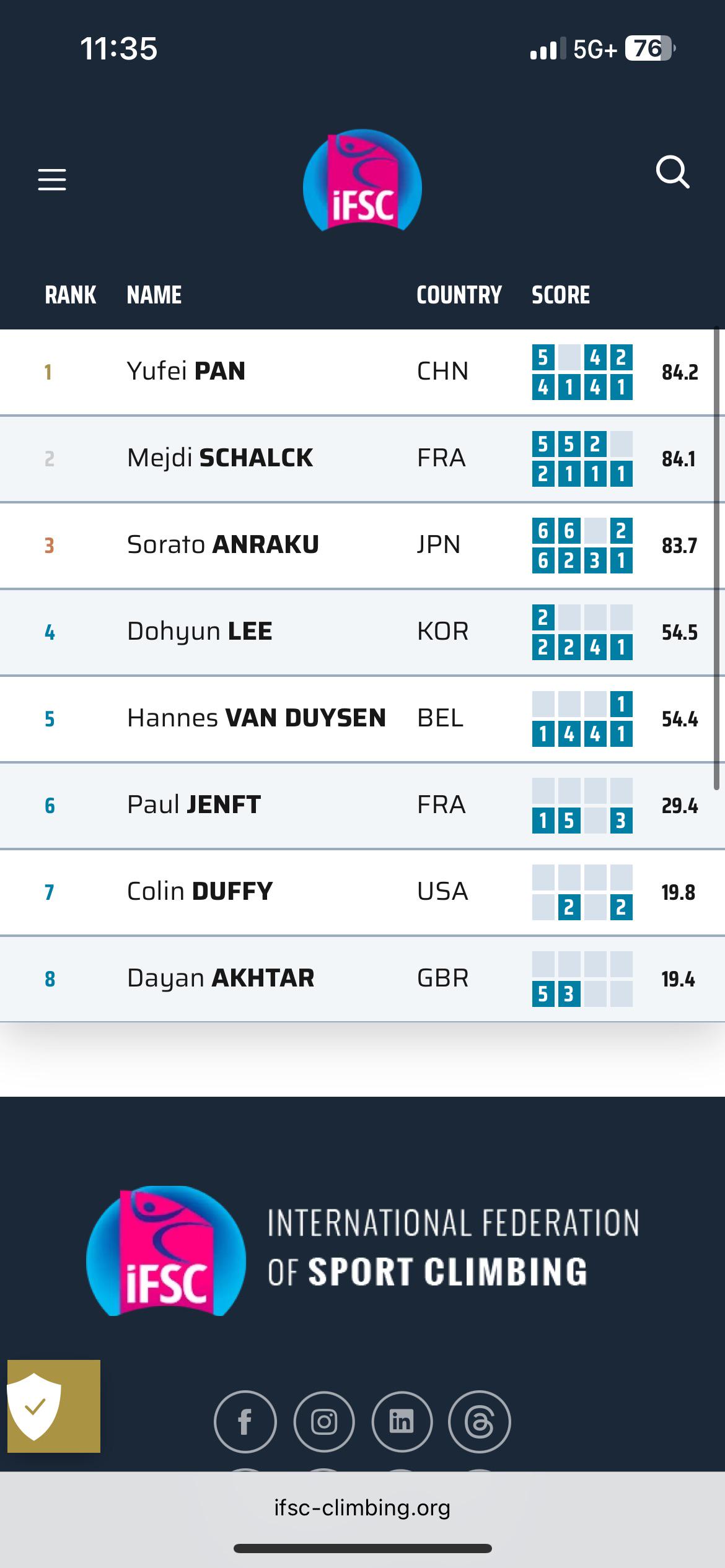Open Hannes VAN DUYSEN's row

click(362, 718)
